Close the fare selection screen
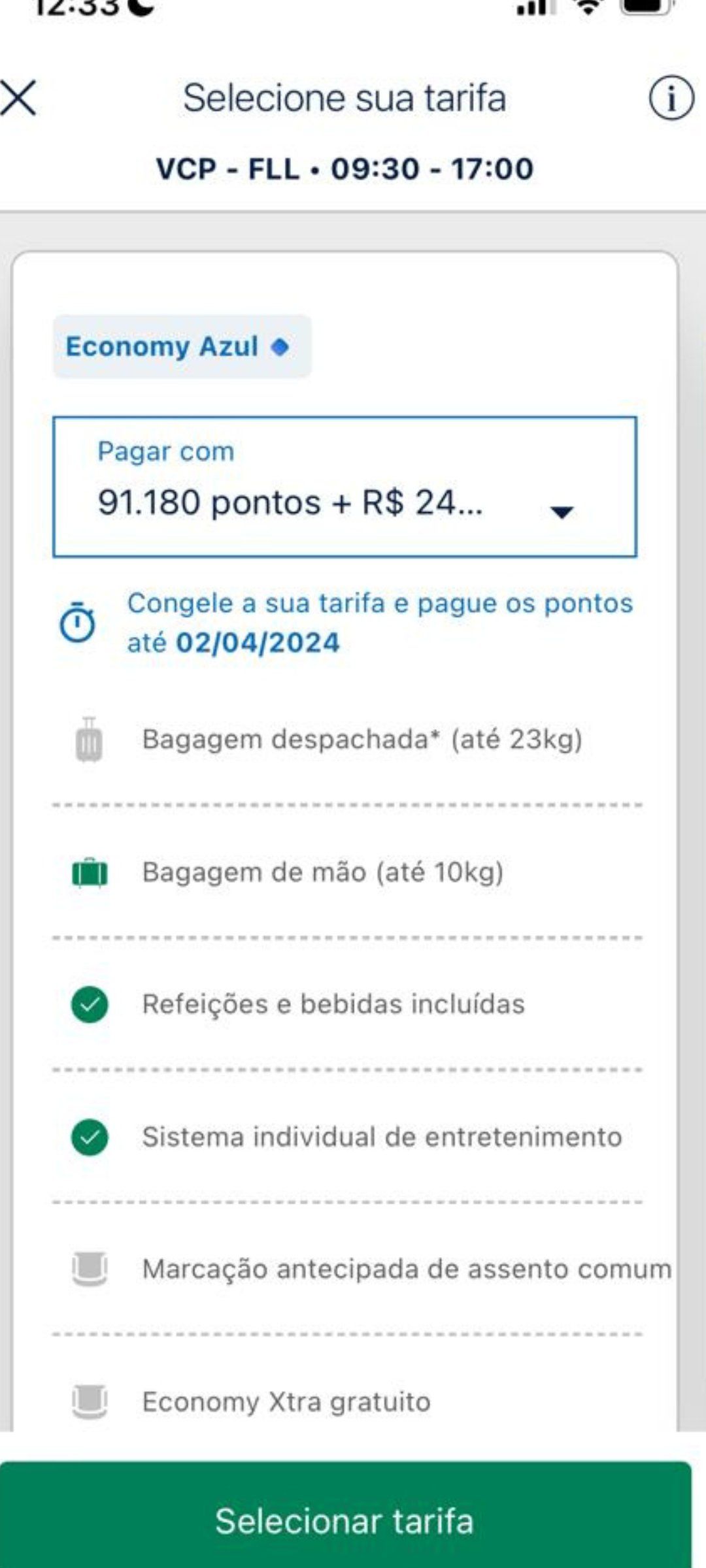The height and width of the screenshot is (1568, 706). pyautogui.click(x=18, y=98)
